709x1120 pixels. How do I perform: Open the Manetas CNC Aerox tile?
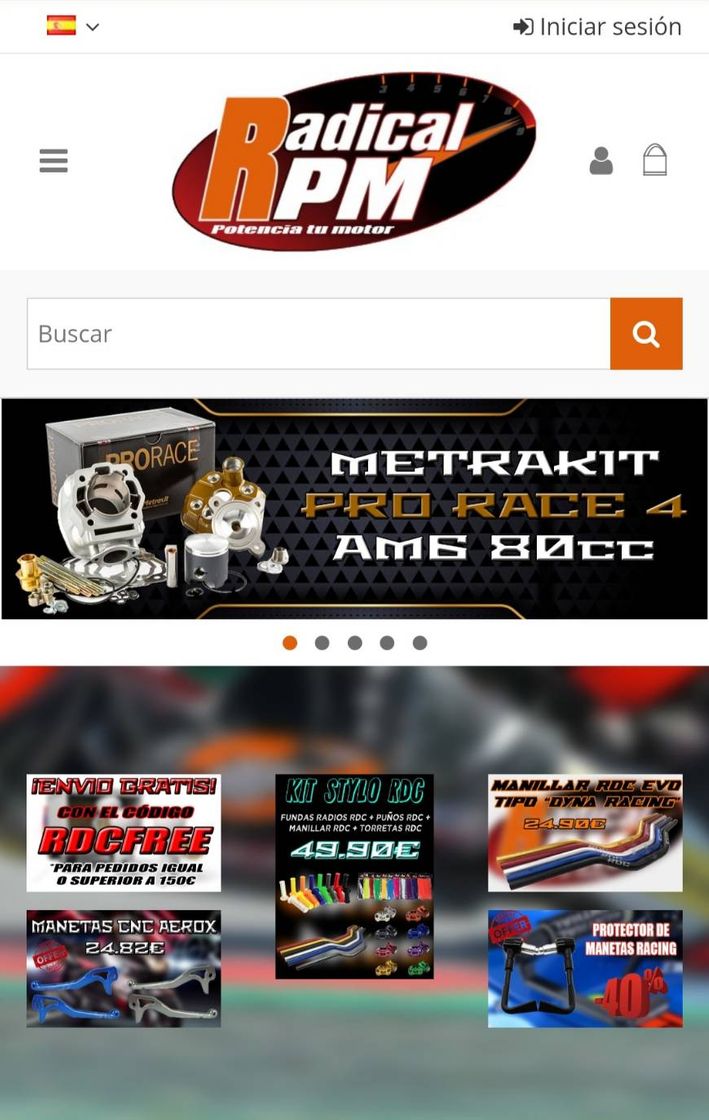point(124,968)
